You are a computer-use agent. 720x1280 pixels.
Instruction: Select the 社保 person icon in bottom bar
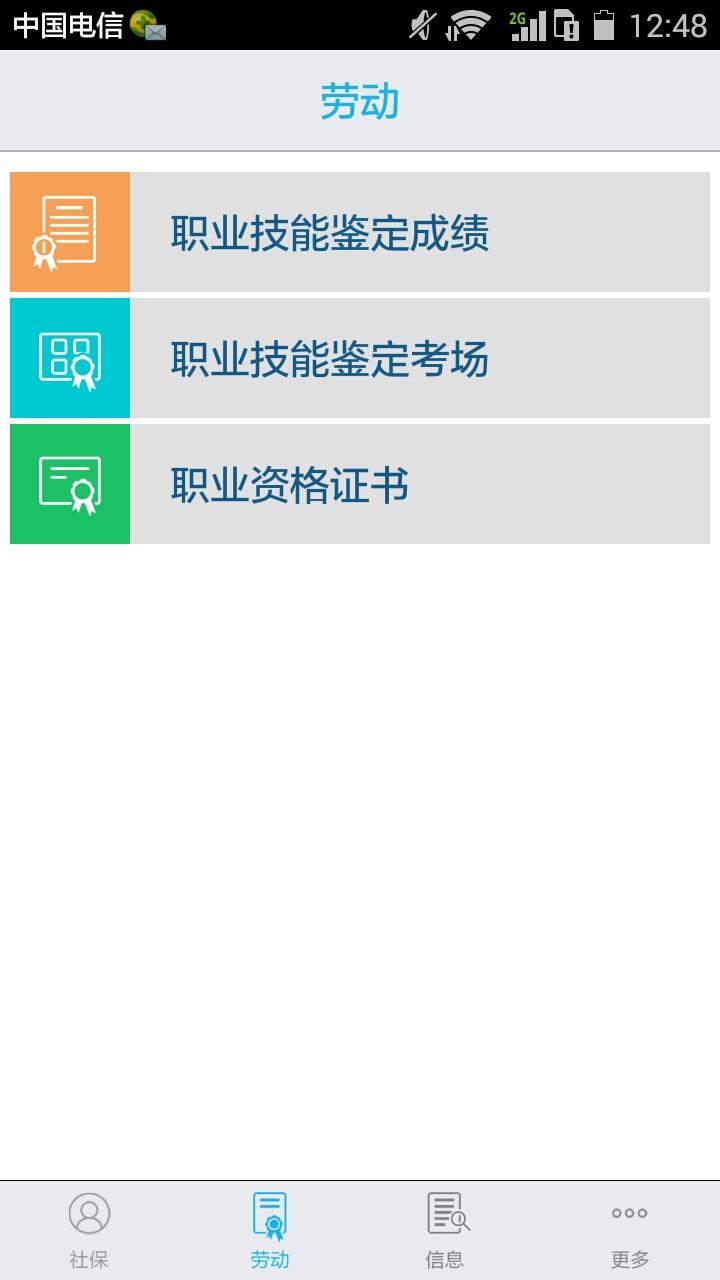[89, 1215]
